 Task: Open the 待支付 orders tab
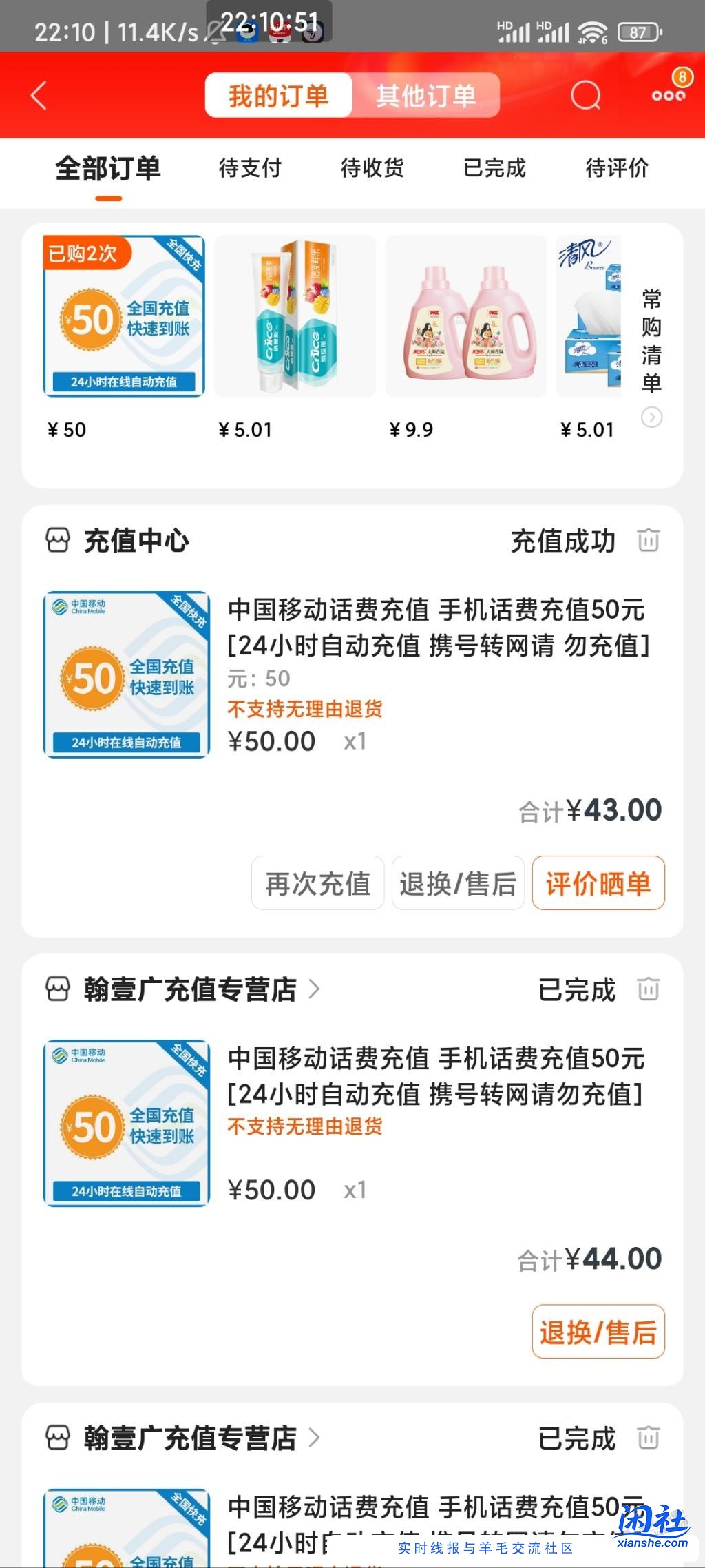click(250, 168)
